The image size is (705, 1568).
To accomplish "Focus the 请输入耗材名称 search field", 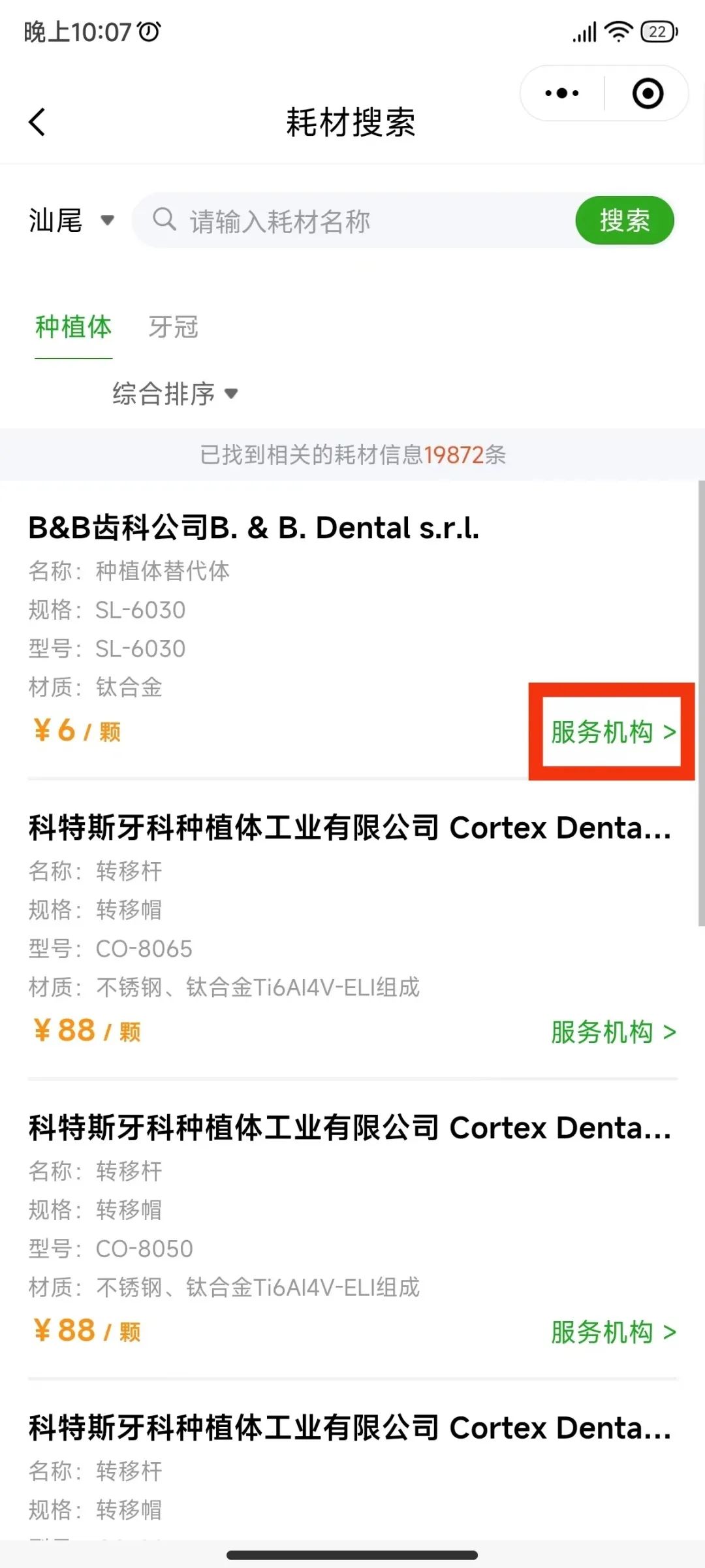I will pos(366,221).
